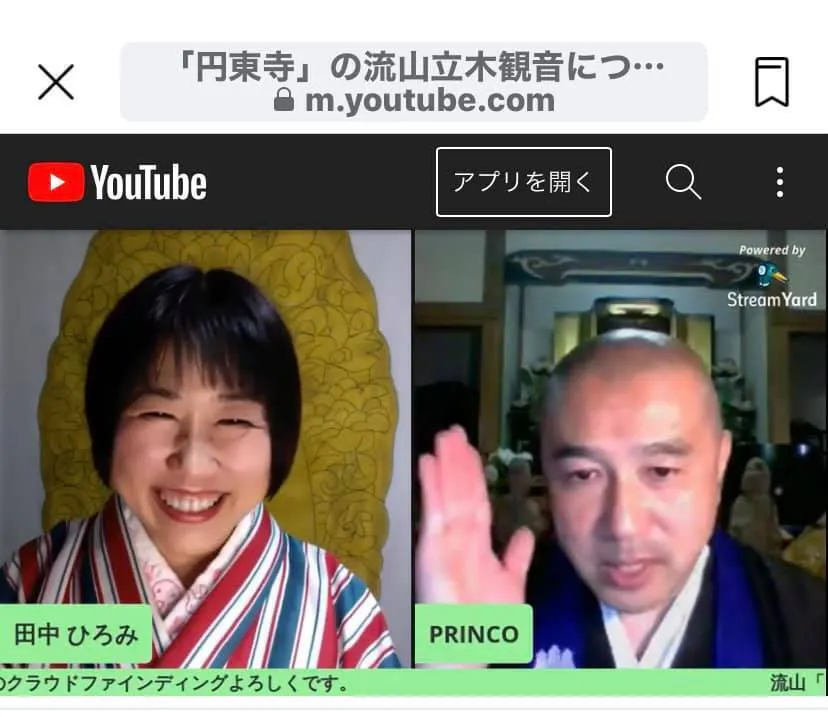
Task: Tap the m.youtube.com address bar
Action: [x=413, y=83]
